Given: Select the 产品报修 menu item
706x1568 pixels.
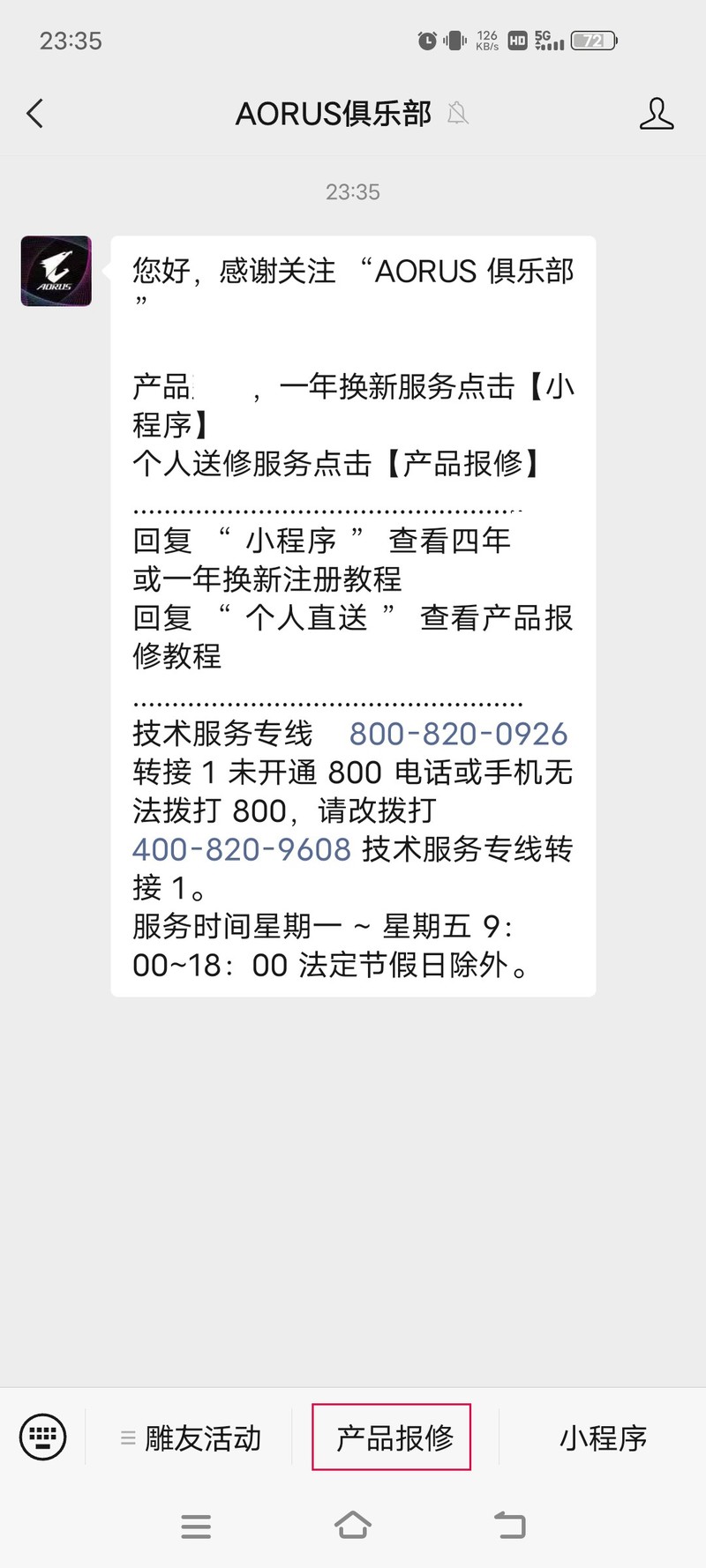Looking at the screenshot, I should pyautogui.click(x=392, y=1436).
